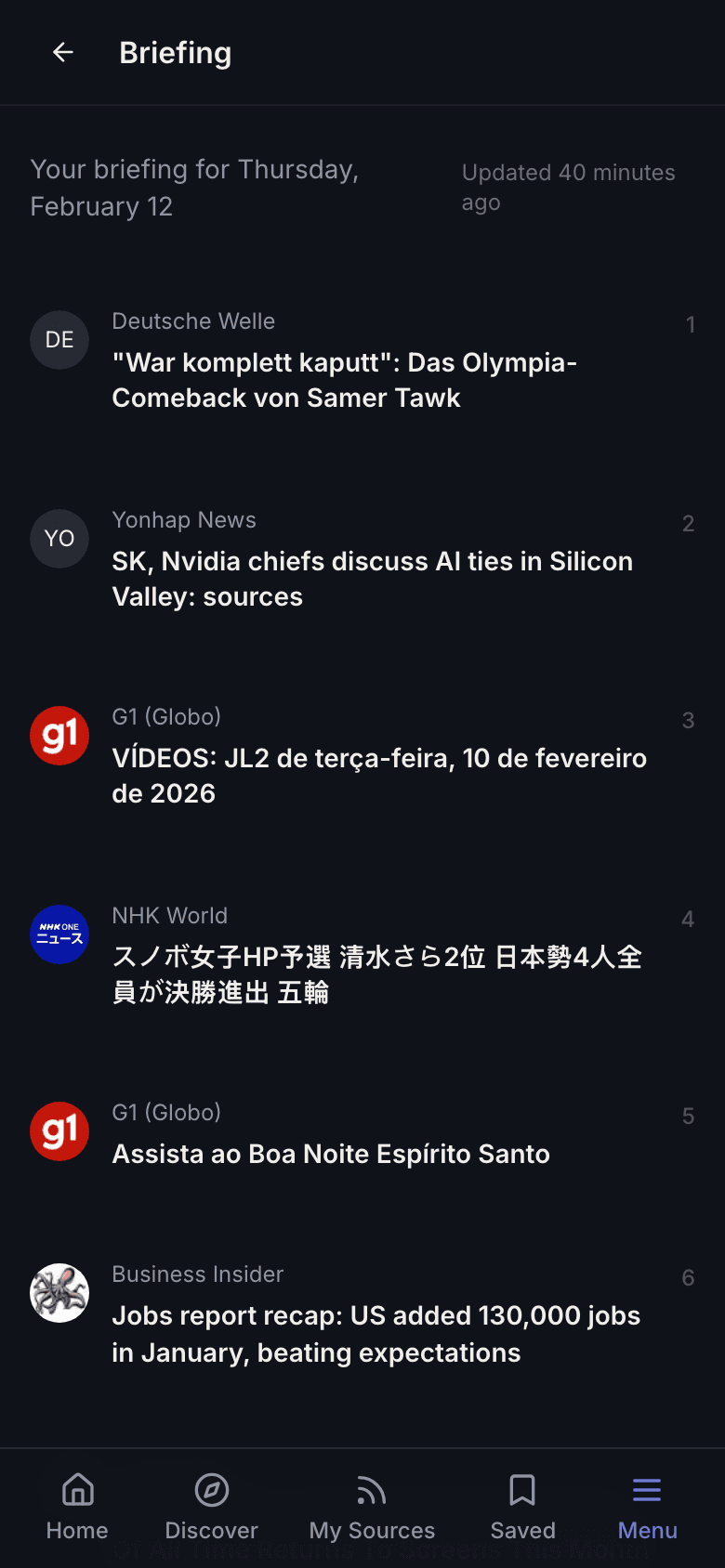The height and width of the screenshot is (1568, 725).
Task: Click the Business Insider octopus avatar
Action: (x=59, y=1292)
